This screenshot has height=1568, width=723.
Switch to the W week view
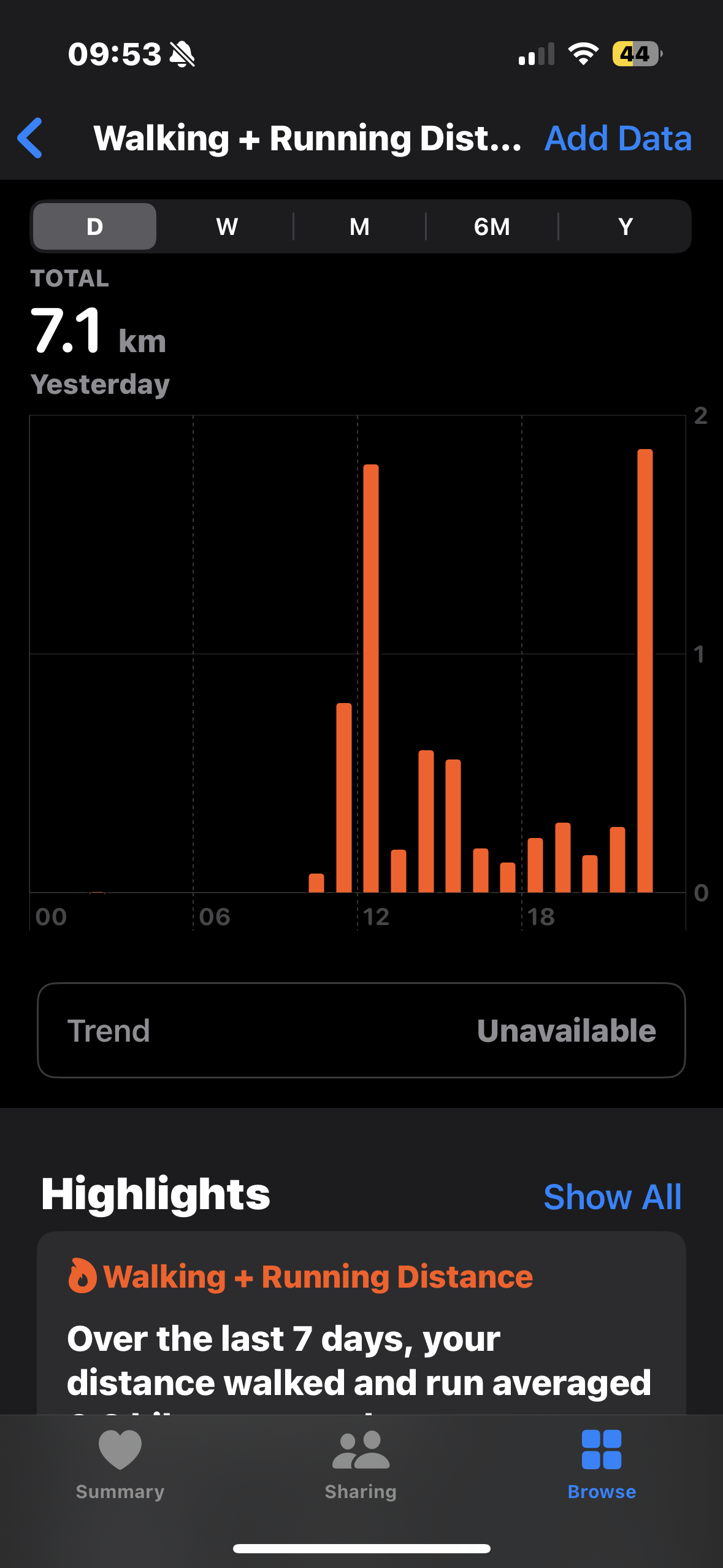(227, 226)
